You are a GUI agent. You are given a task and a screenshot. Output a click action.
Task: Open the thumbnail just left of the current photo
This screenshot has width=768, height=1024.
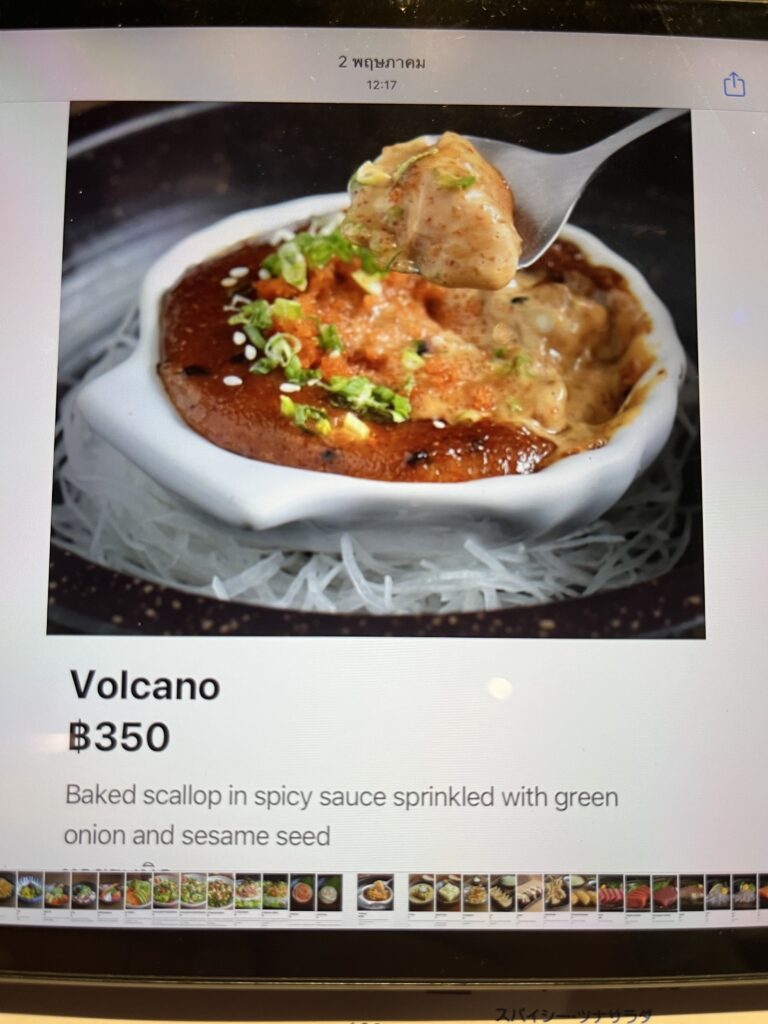coord(329,891)
